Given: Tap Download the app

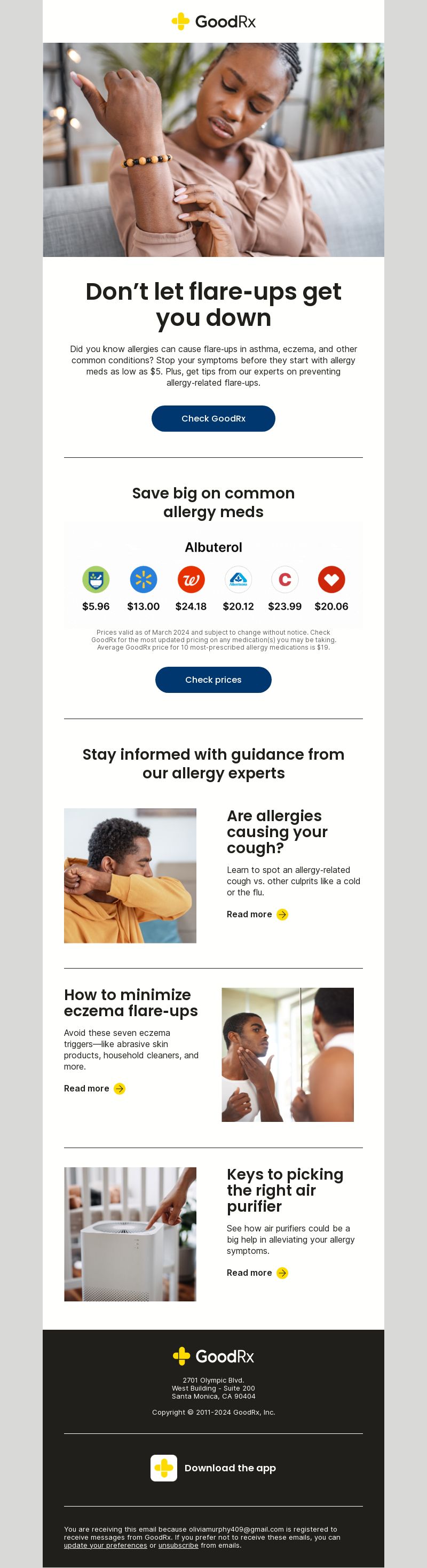Looking at the screenshot, I should [x=213, y=1468].
